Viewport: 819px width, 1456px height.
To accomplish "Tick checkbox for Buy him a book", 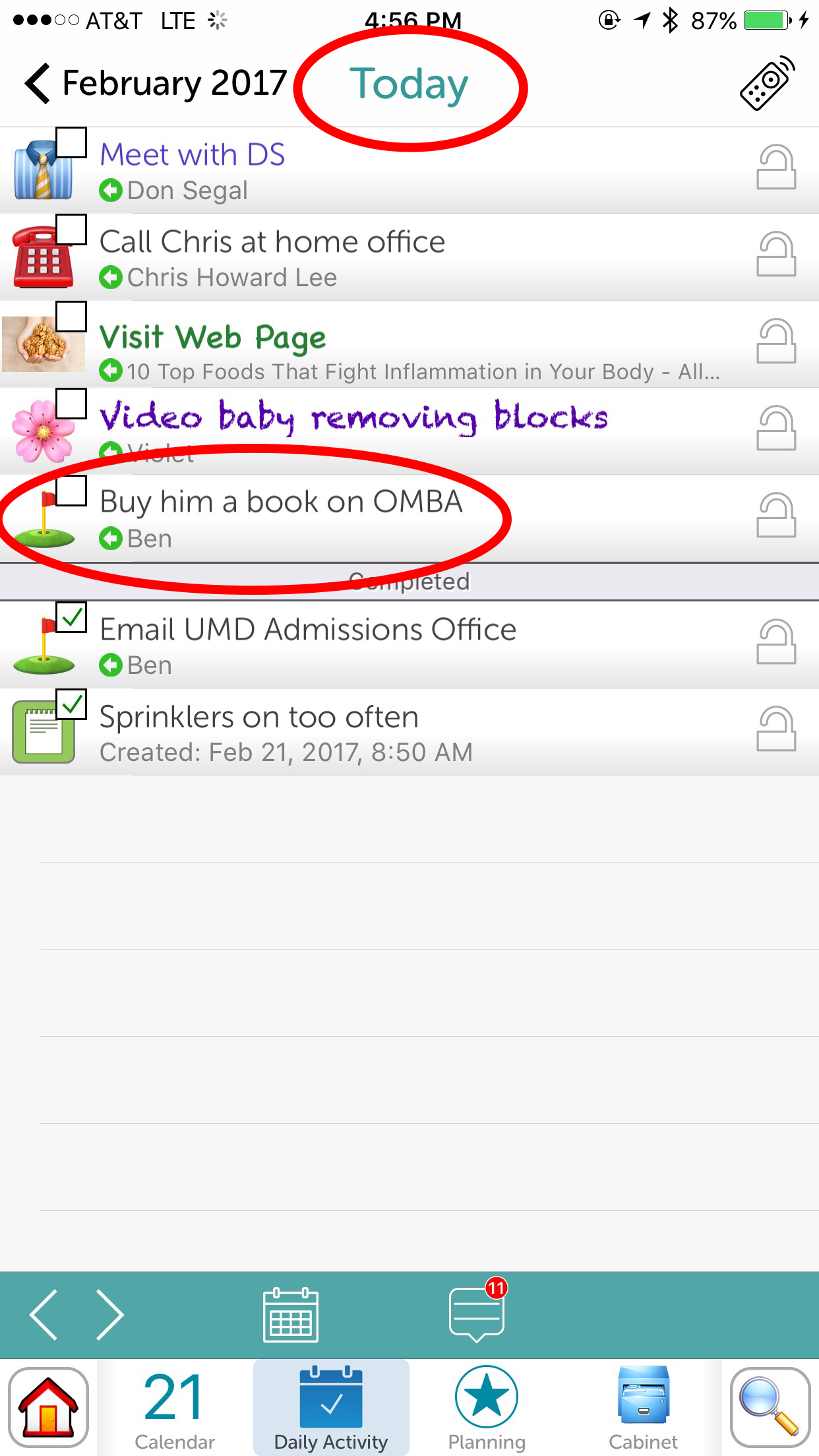I will click(x=71, y=491).
